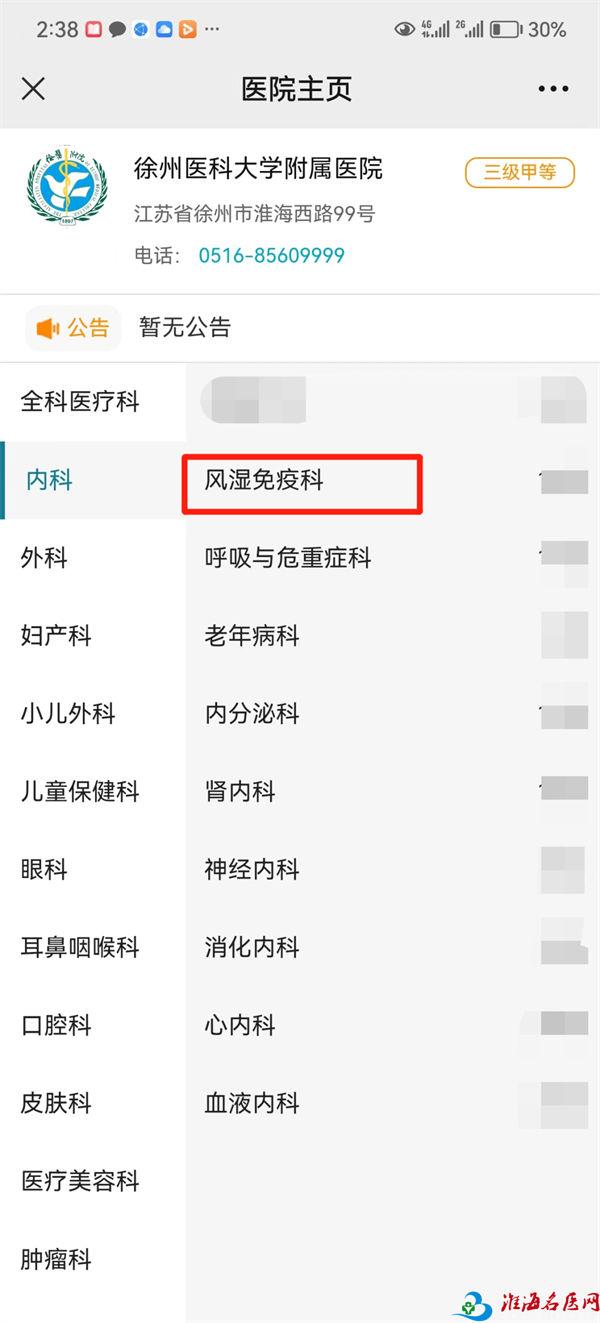Open 心内科 department
Viewport: 600px width, 1323px height.
tap(240, 1026)
